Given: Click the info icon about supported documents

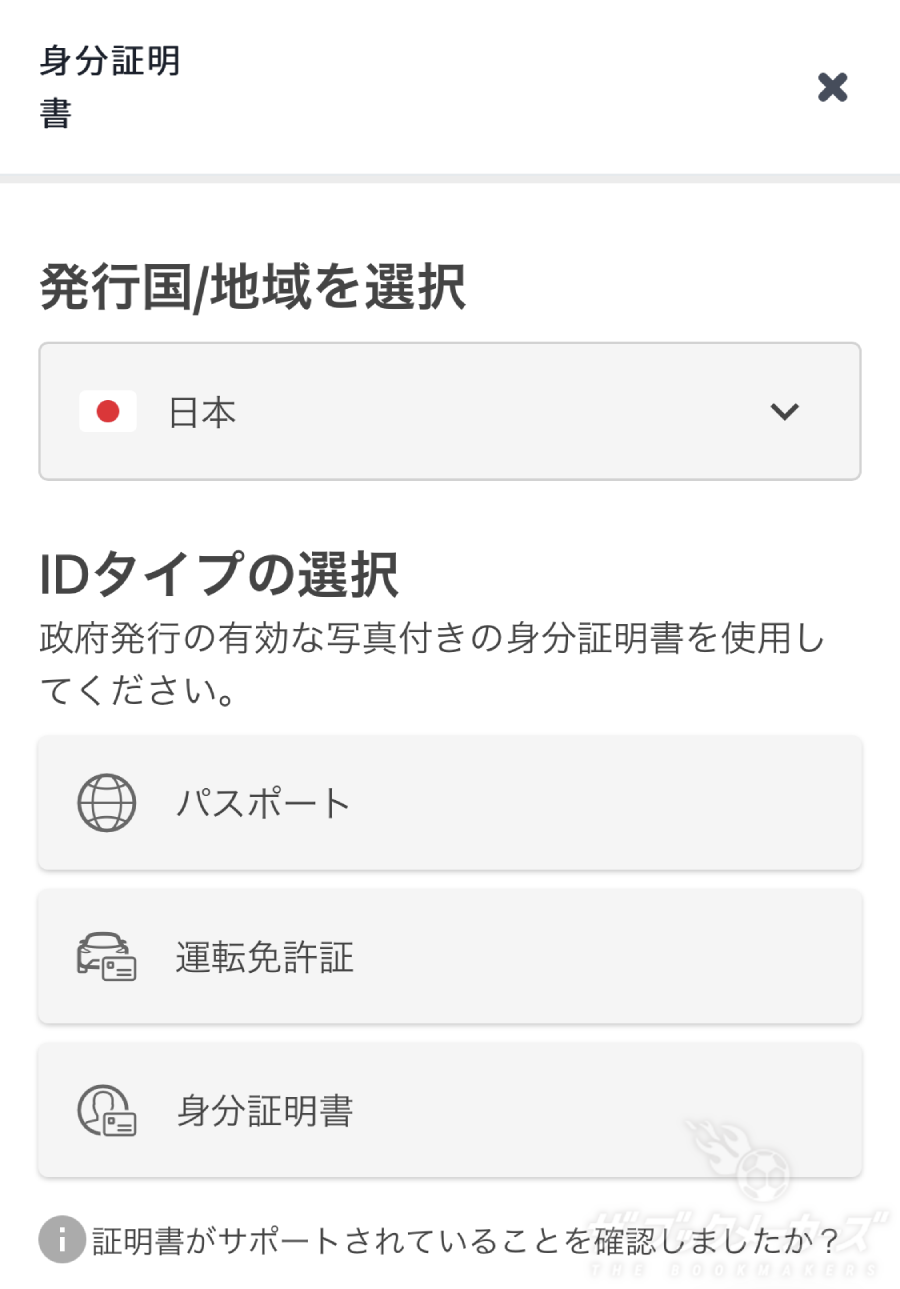Looking at the screenshot, I should pyautogui.click(x=60, y=1240).
